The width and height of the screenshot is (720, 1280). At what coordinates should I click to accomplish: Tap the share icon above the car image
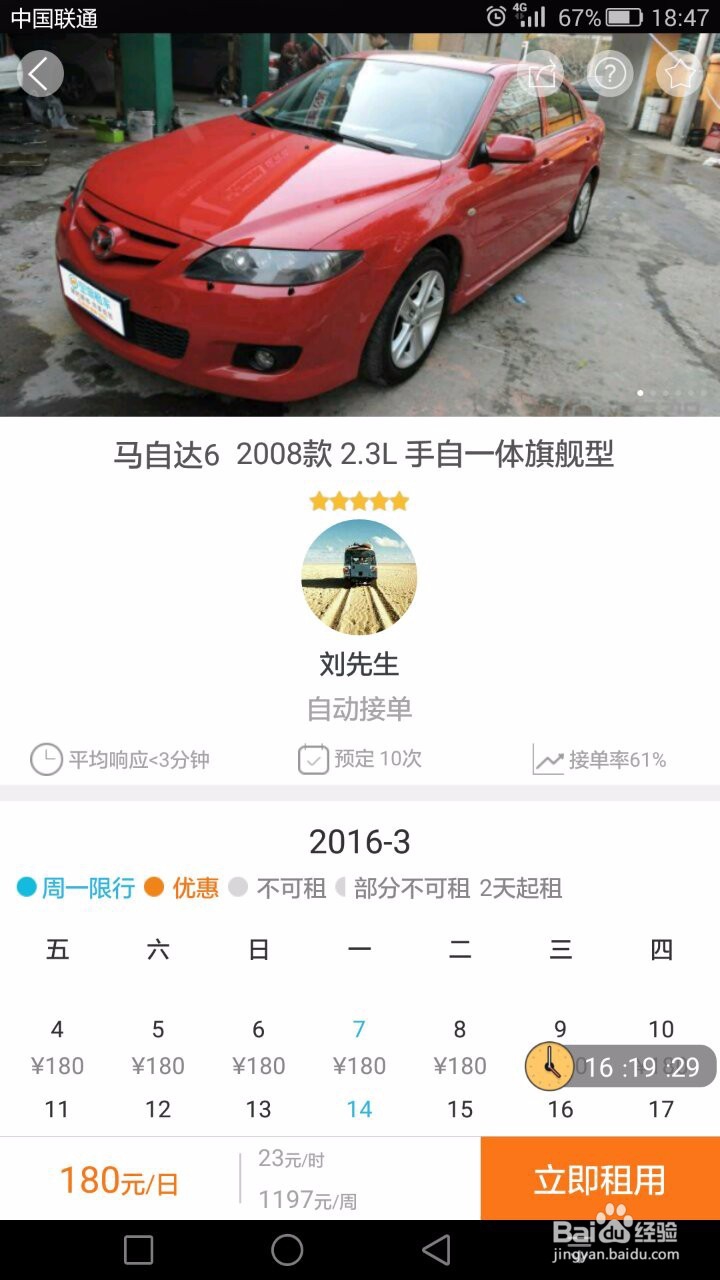coord(540,72)
